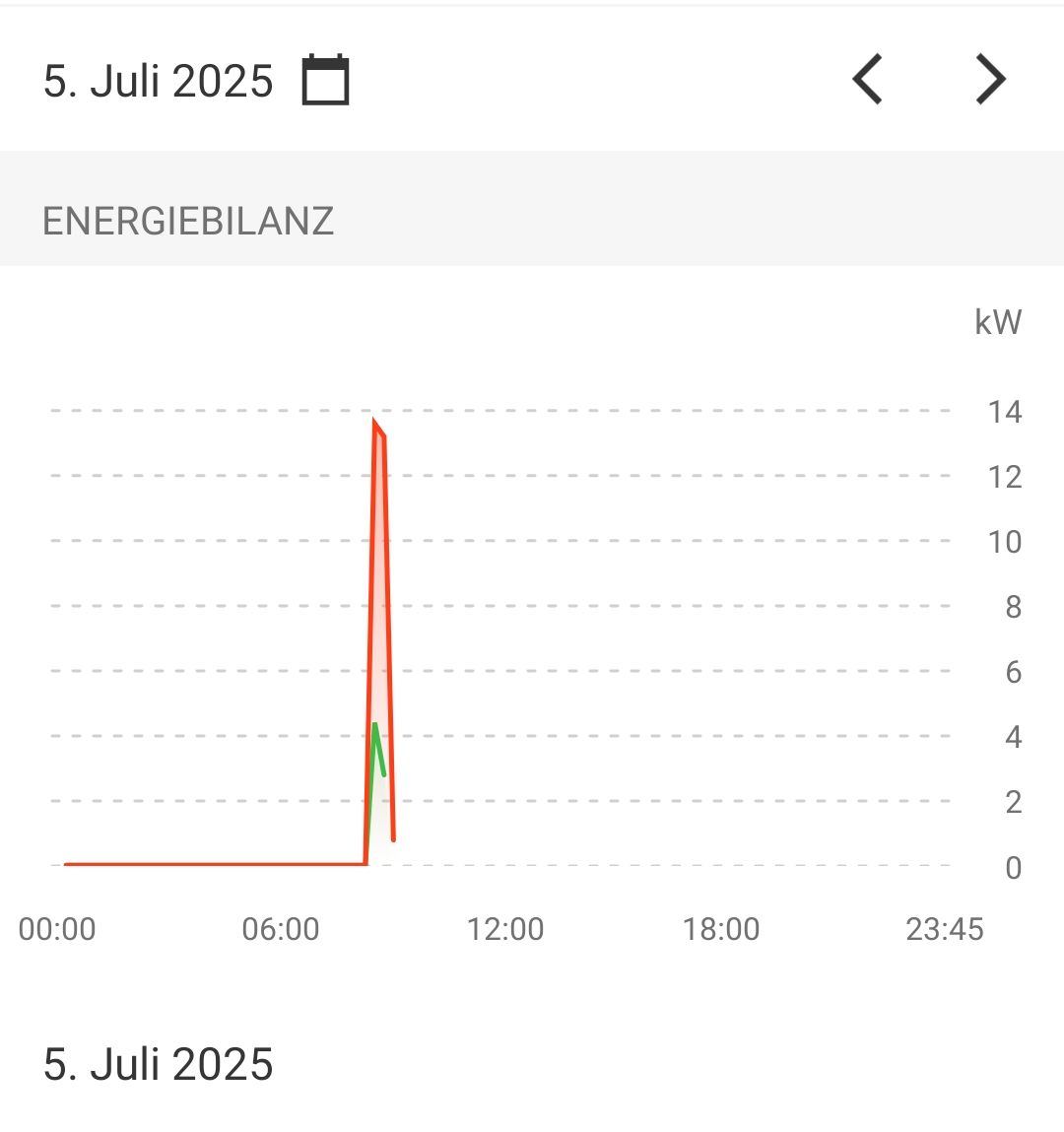
Task: Open the calendar date picker
Action: click(x=325, y=80)
